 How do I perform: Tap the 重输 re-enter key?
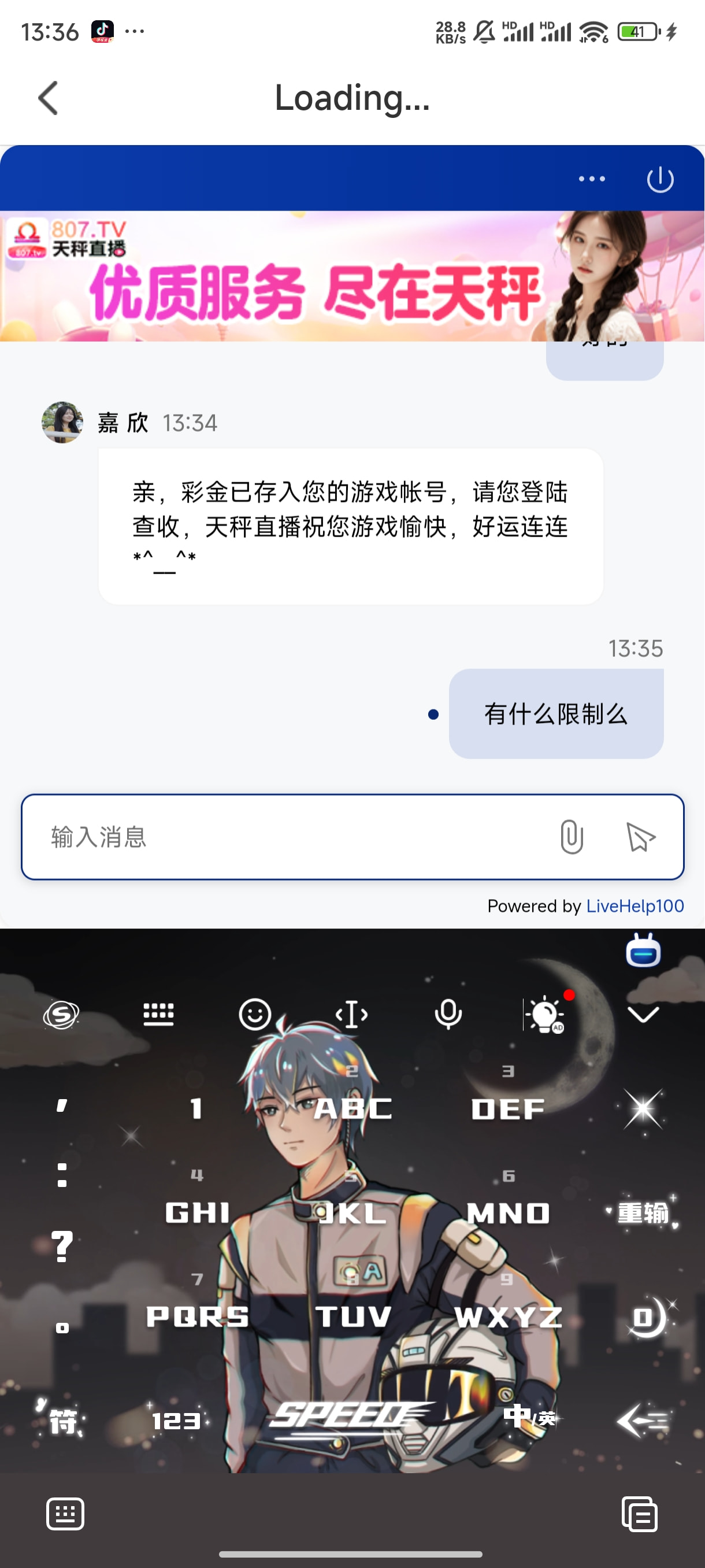pos(643,1213)
